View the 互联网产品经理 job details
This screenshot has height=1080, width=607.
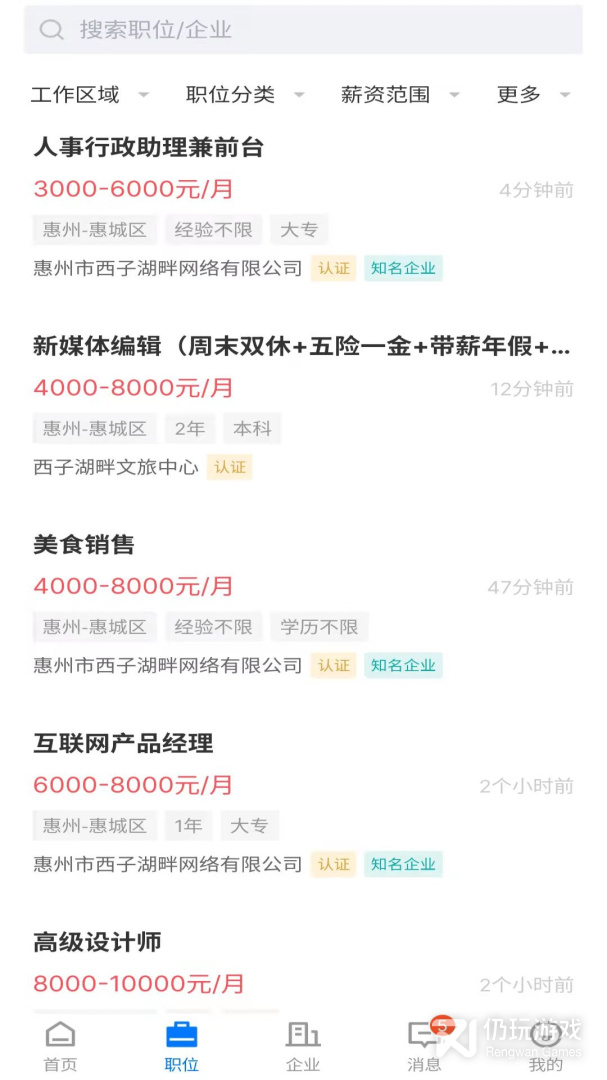coord(303,803)
